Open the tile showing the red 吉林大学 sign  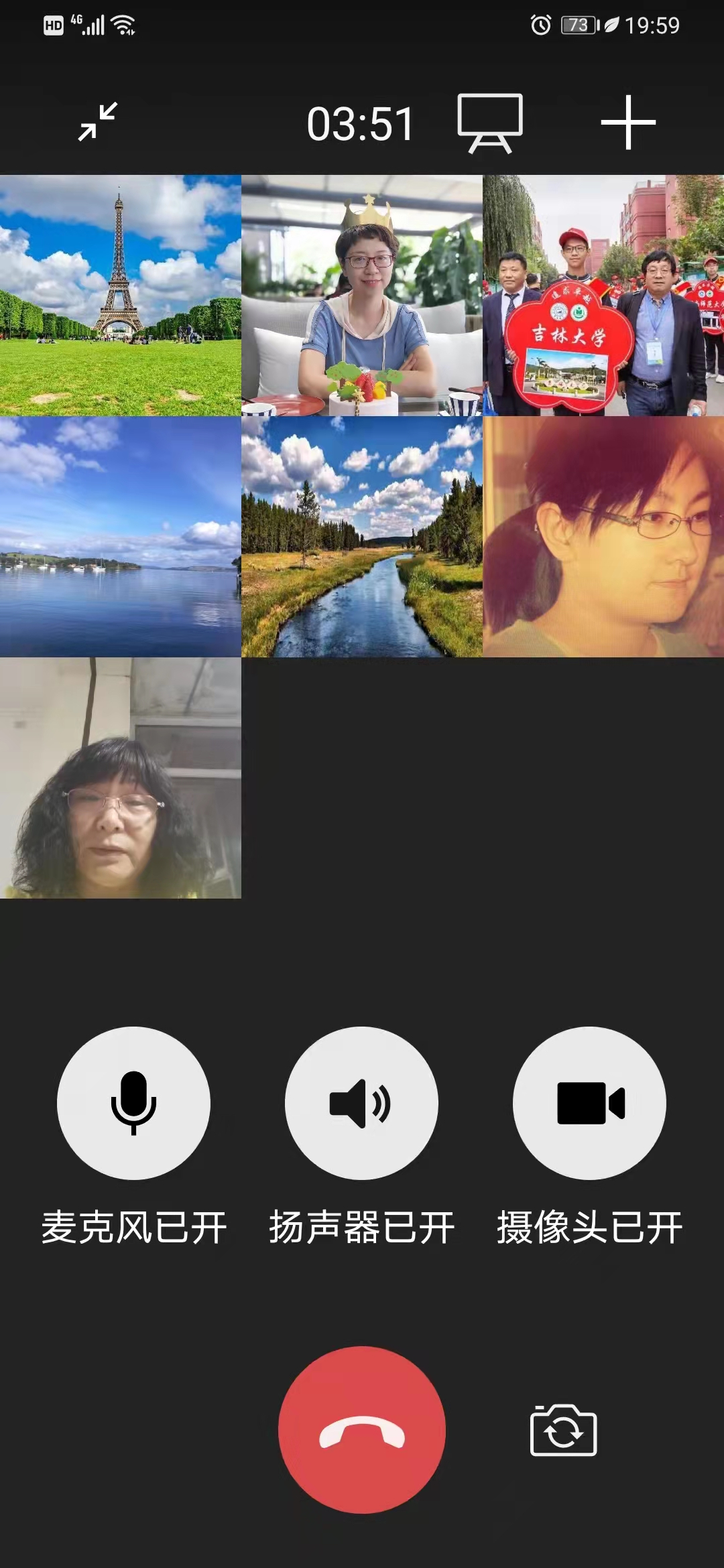pos(603,296)
